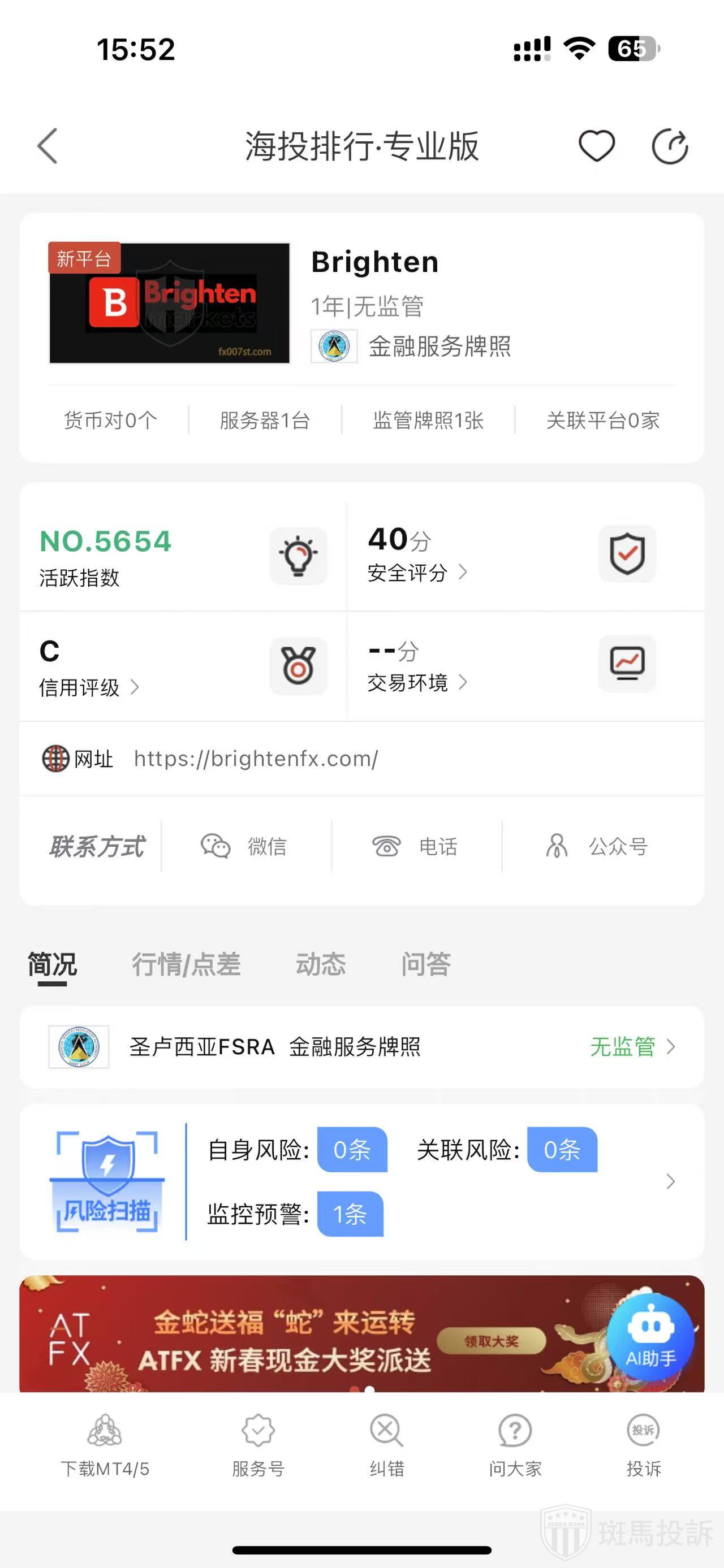Switch to the 问答 tab
The height and width of the screenshot is (1568, 724).
pos(425,964)
